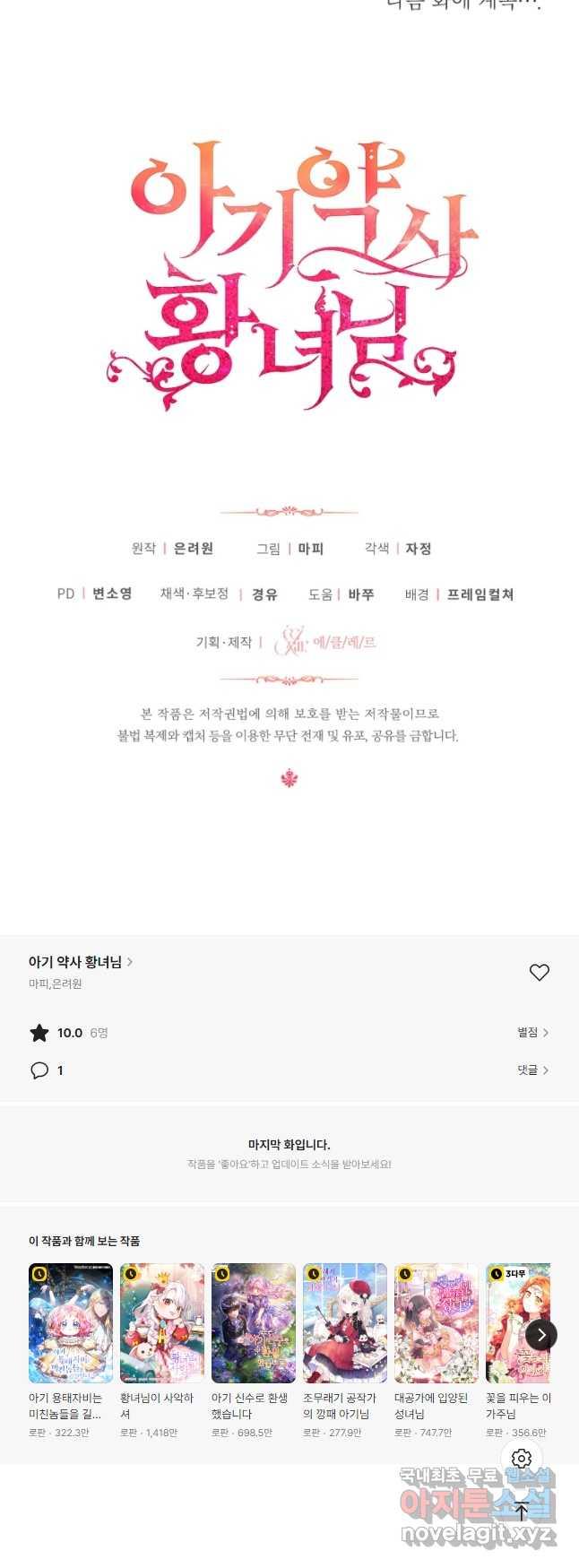Open 조무래기 공작가의 깡패 아기님

click(x=345, y=1323)
